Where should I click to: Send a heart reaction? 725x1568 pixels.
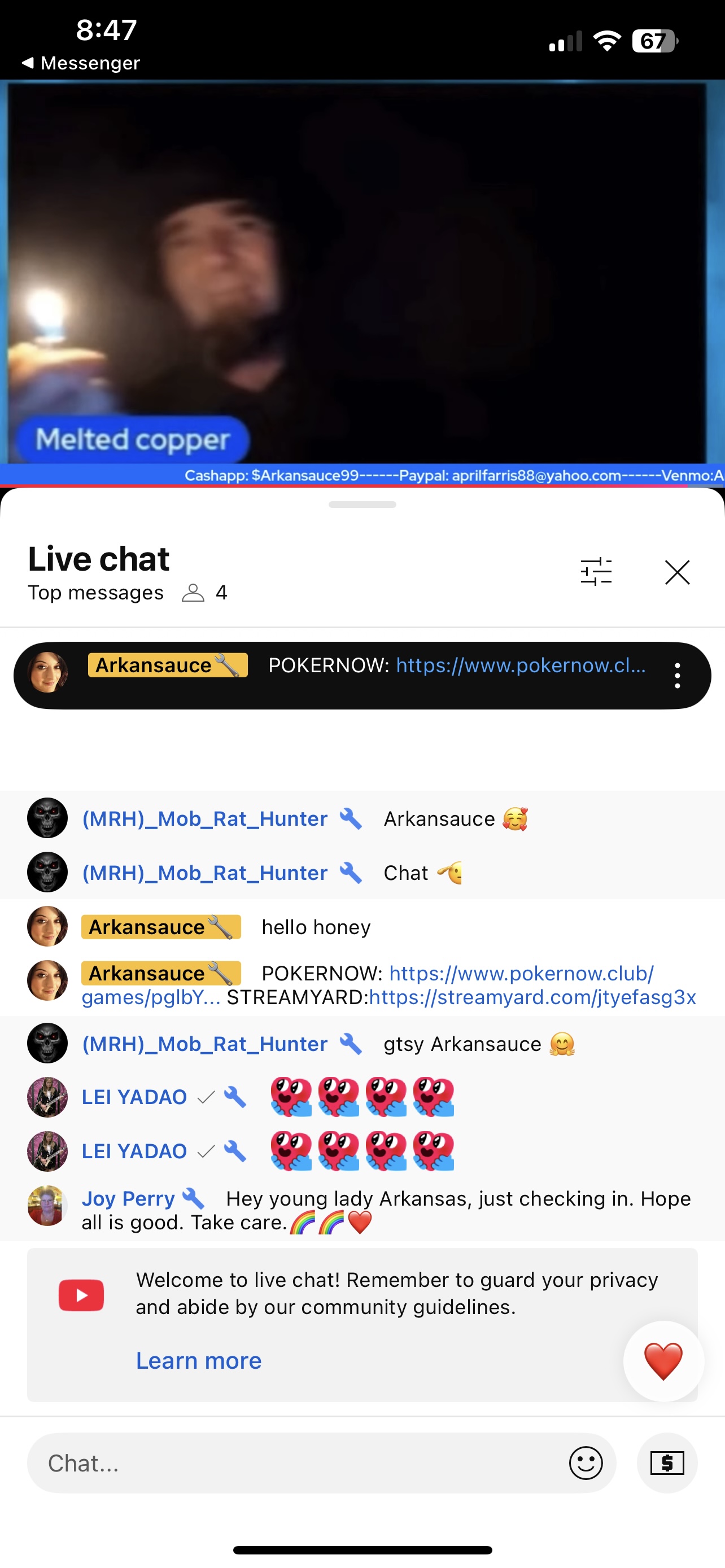point(663,1361)
